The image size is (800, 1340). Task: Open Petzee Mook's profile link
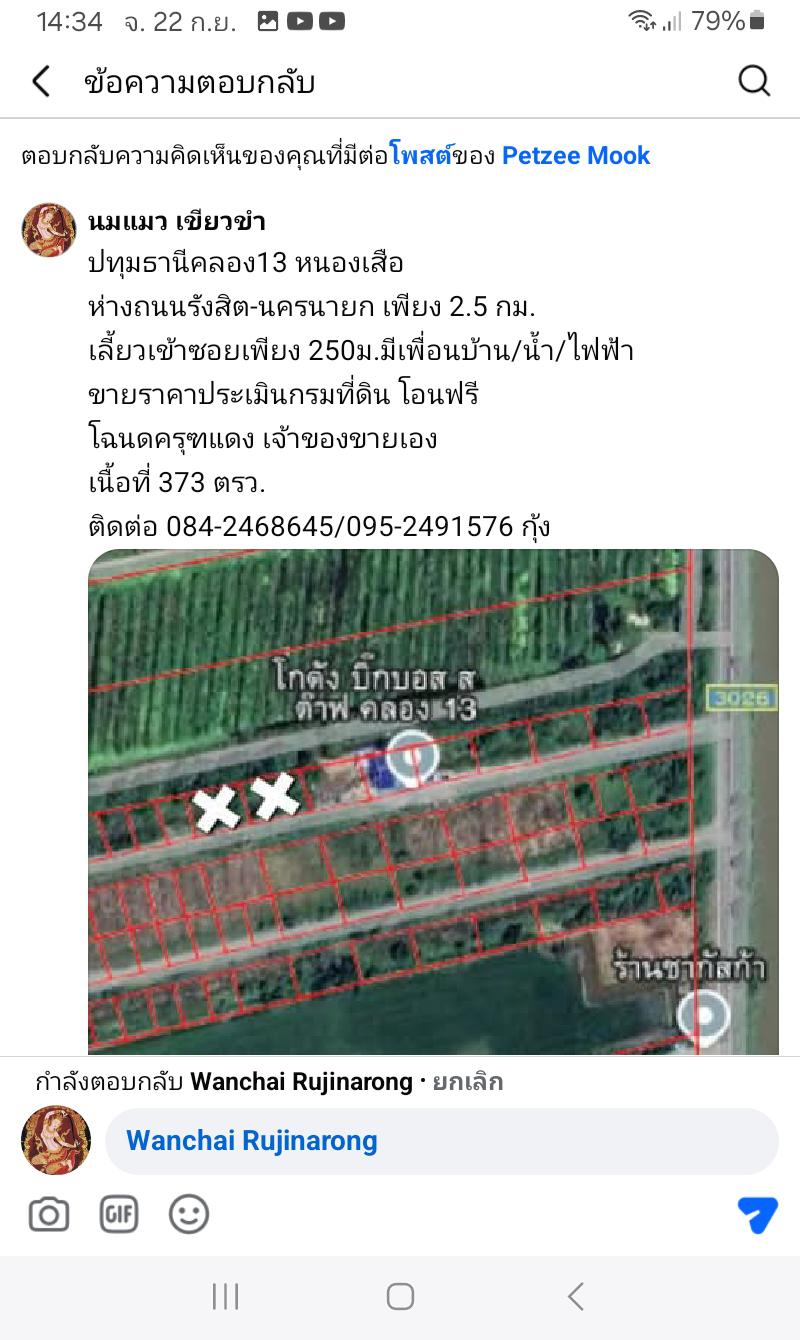(576, 156)
